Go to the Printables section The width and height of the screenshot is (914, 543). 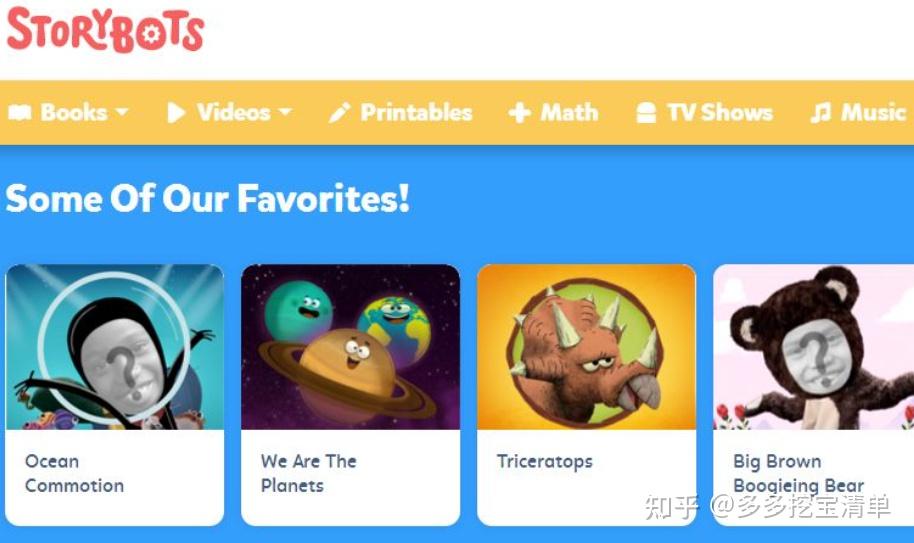400,112
